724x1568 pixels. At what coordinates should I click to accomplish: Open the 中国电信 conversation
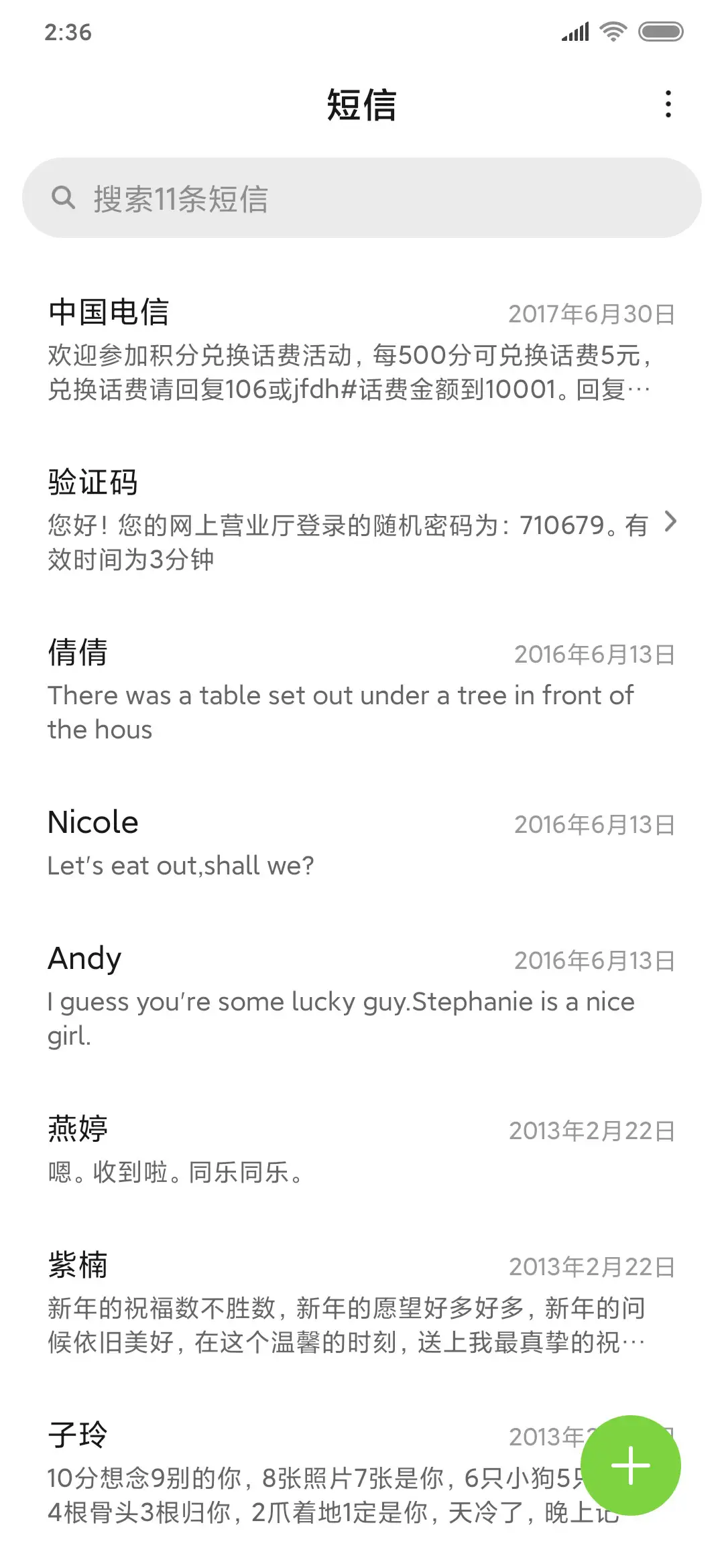coord(335,348)
